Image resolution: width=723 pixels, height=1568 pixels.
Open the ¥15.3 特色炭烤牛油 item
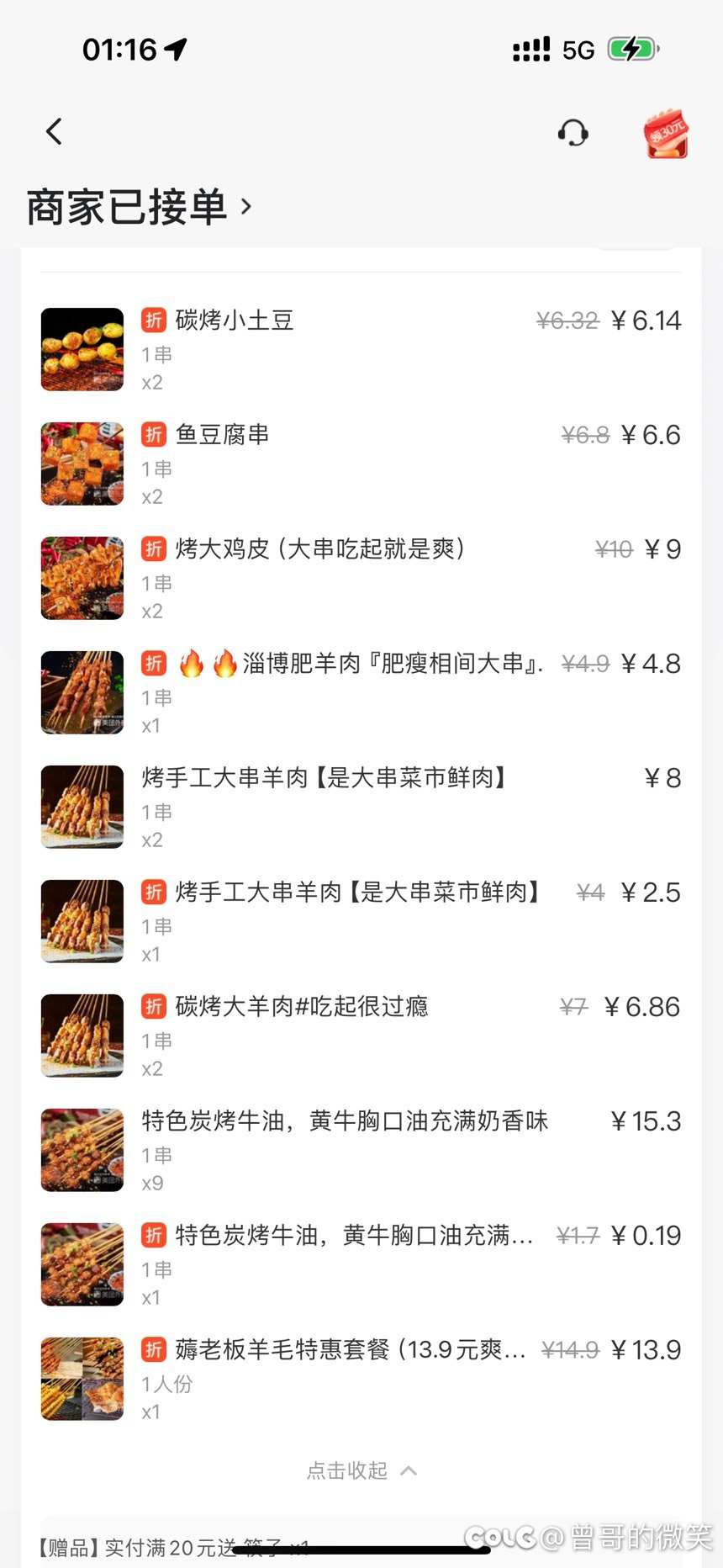tap(345, 1121)
